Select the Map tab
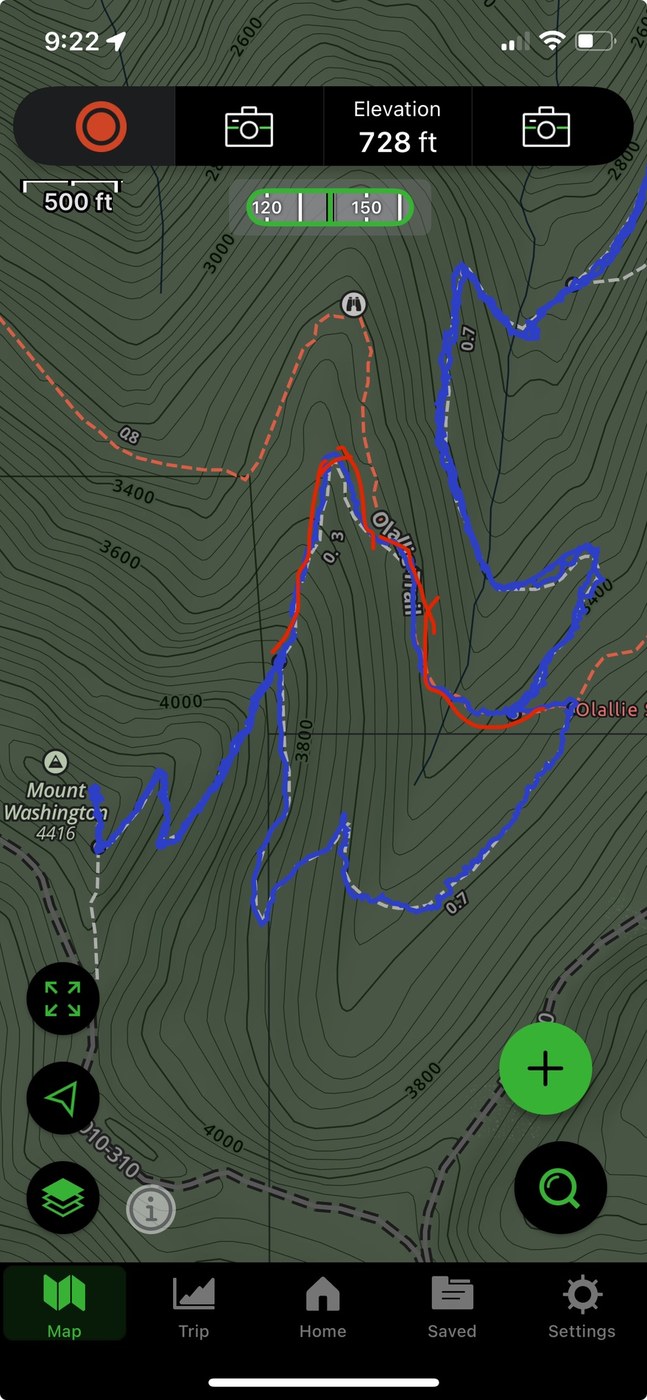Viewport: 647px width, 1400px height. 64,1307
